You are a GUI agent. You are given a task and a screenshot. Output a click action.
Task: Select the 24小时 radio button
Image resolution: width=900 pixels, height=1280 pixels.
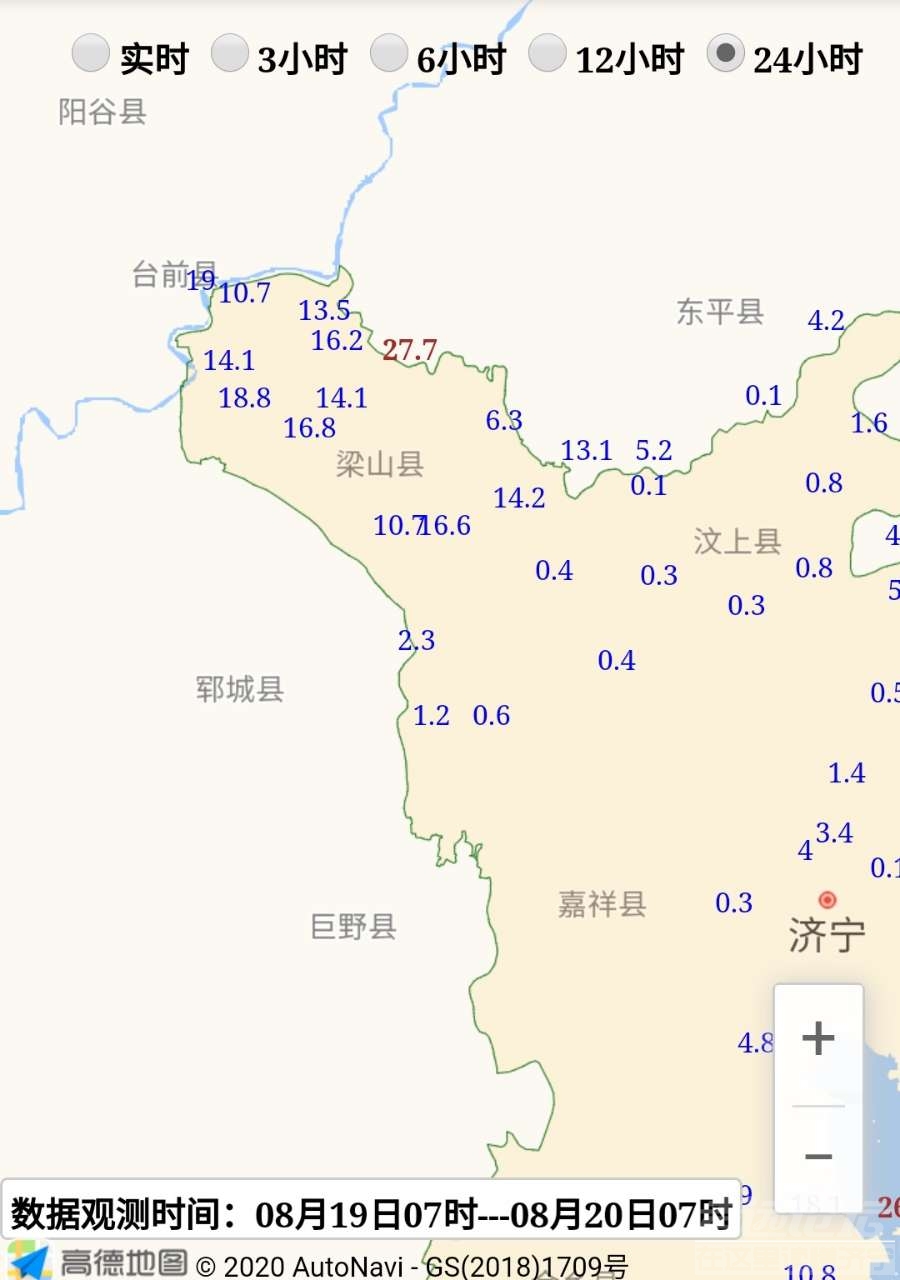[x=725, y=53]
